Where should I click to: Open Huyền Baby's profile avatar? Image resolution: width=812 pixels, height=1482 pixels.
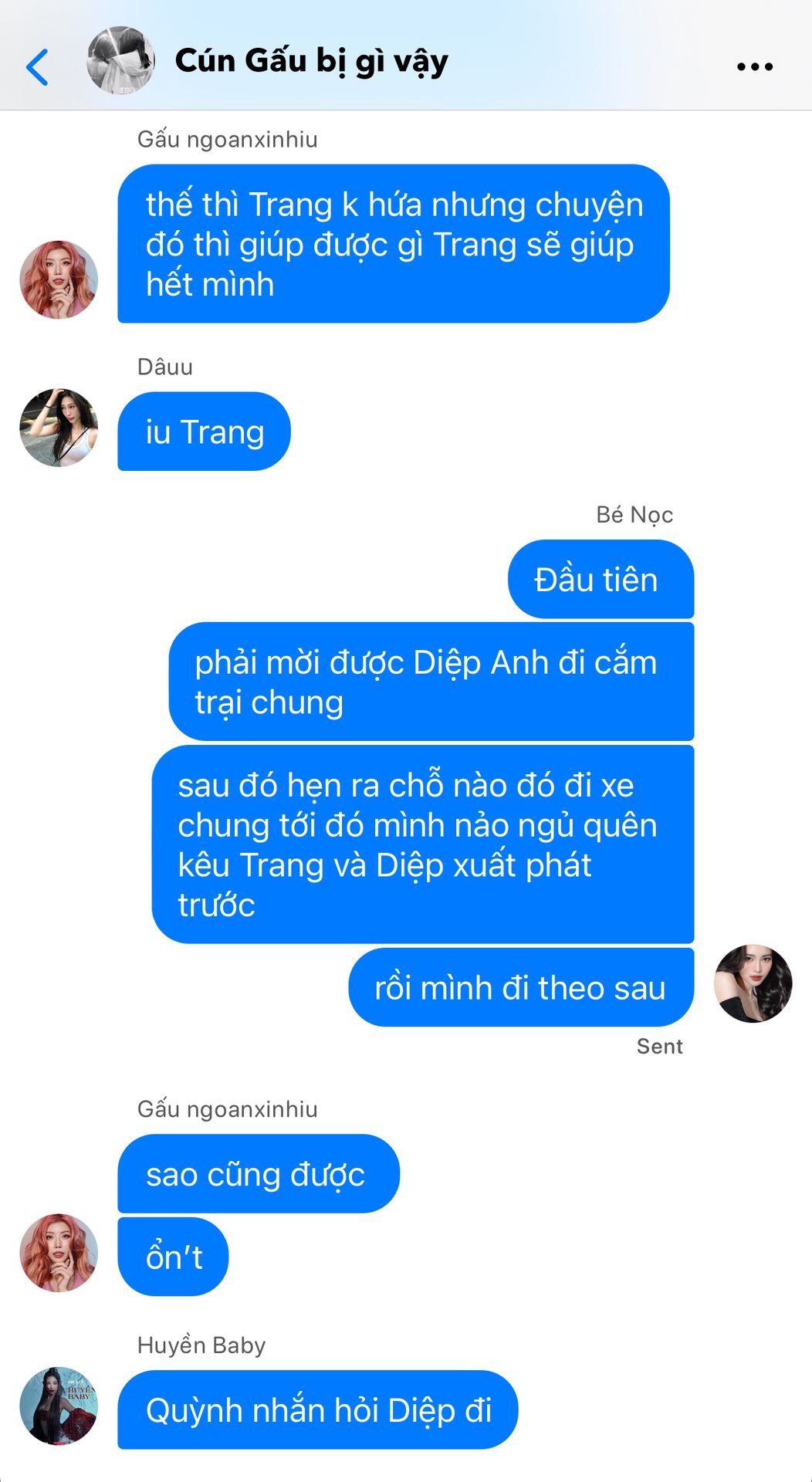[59, 1406]
